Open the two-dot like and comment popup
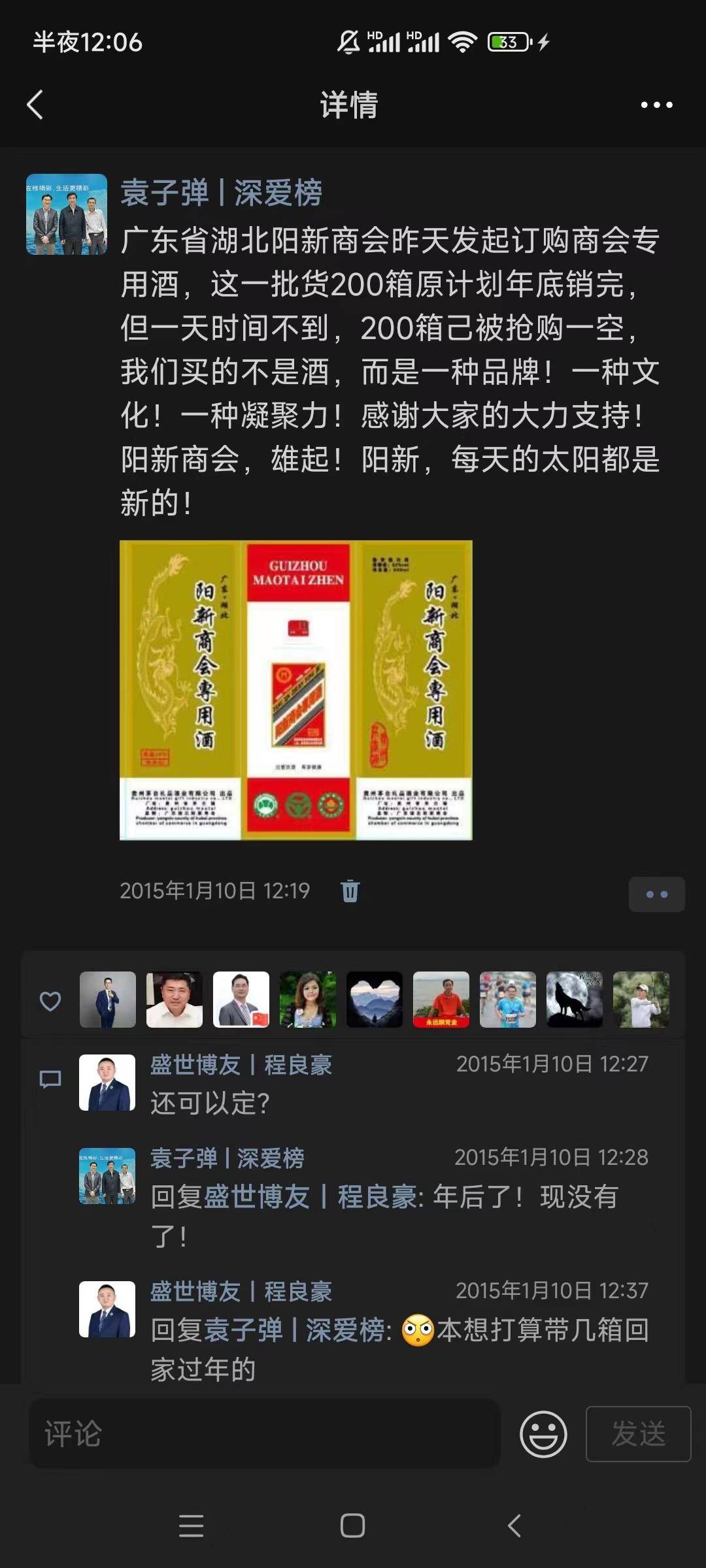The height and width of the screenshot is (1568, 706). (656, 894)
